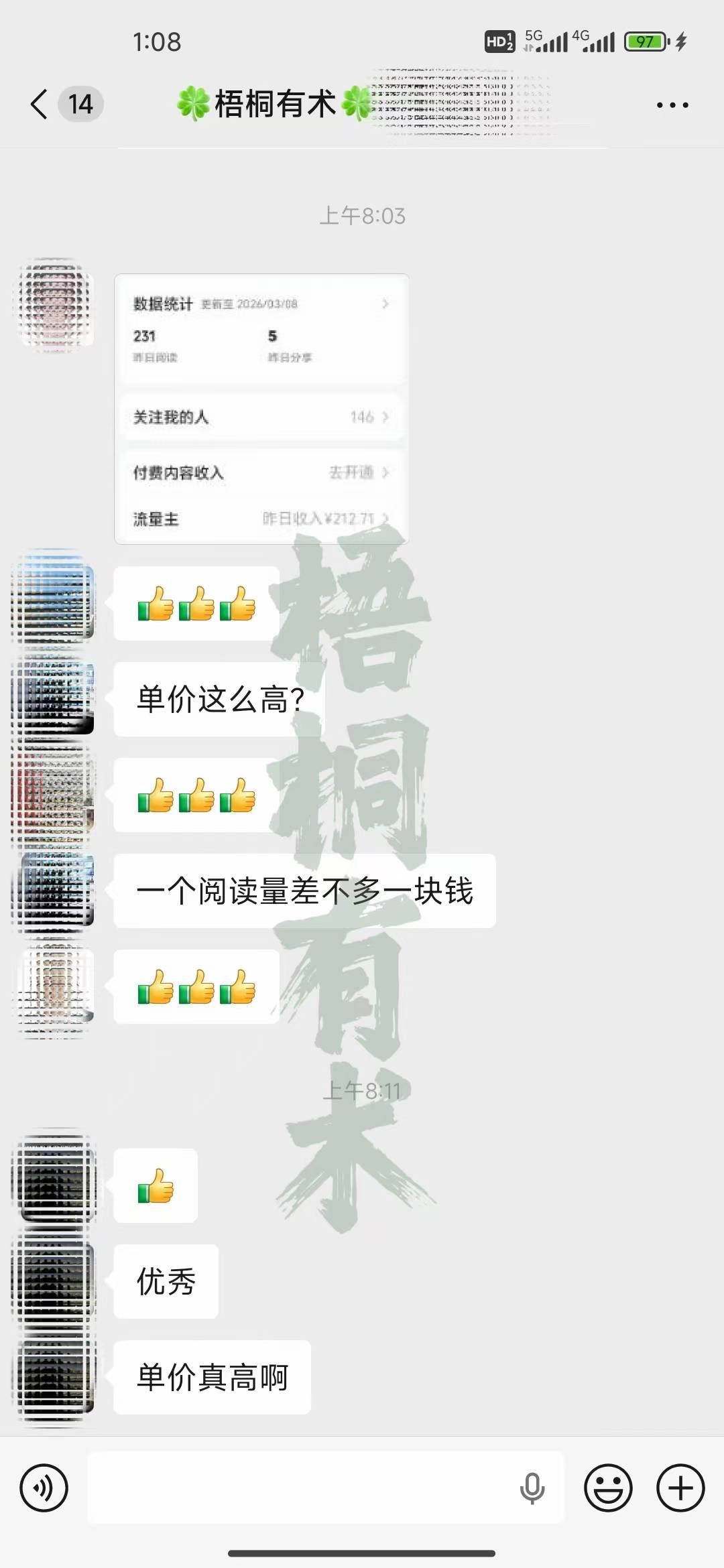Go back to the chat list
Viewport: 724px width, 1568px height.
pyautogui.click(x=40, y=105)
